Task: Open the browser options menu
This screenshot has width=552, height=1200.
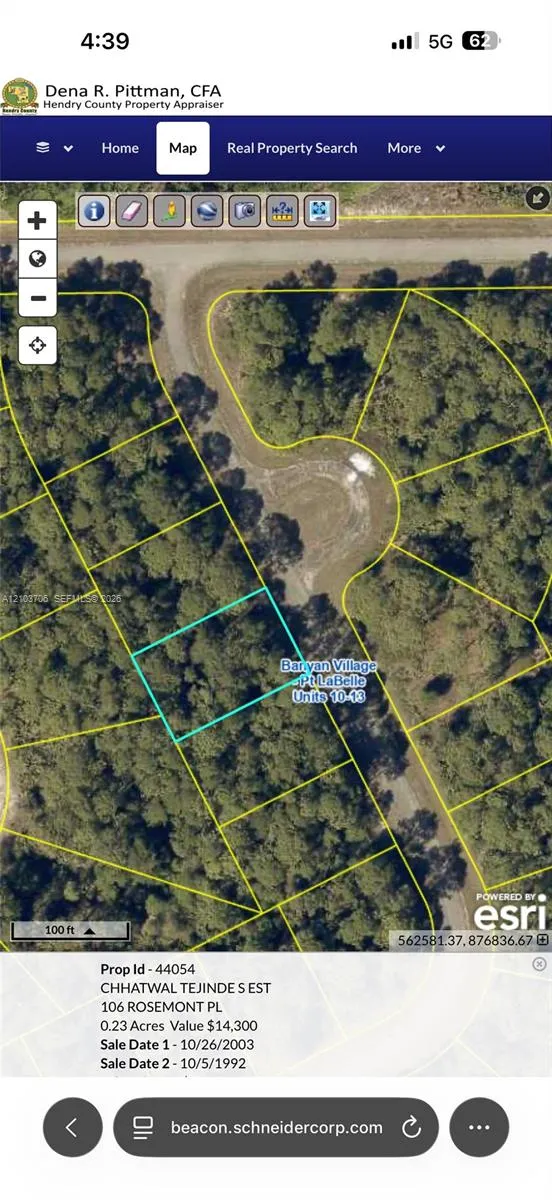Action: (x=479, y=1127)
